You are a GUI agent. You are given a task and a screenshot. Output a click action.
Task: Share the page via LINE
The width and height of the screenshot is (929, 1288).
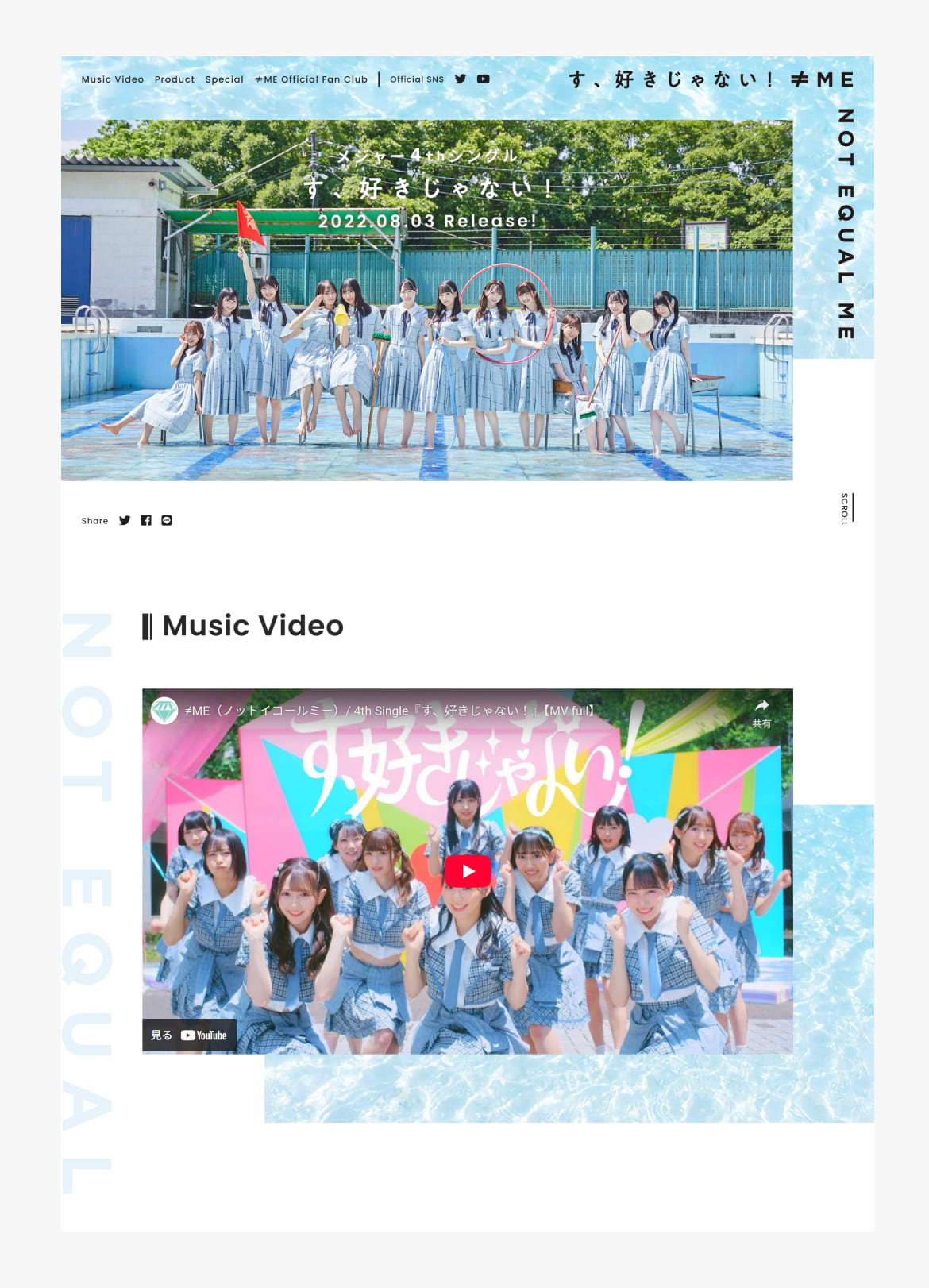click(x=167, y=521)
